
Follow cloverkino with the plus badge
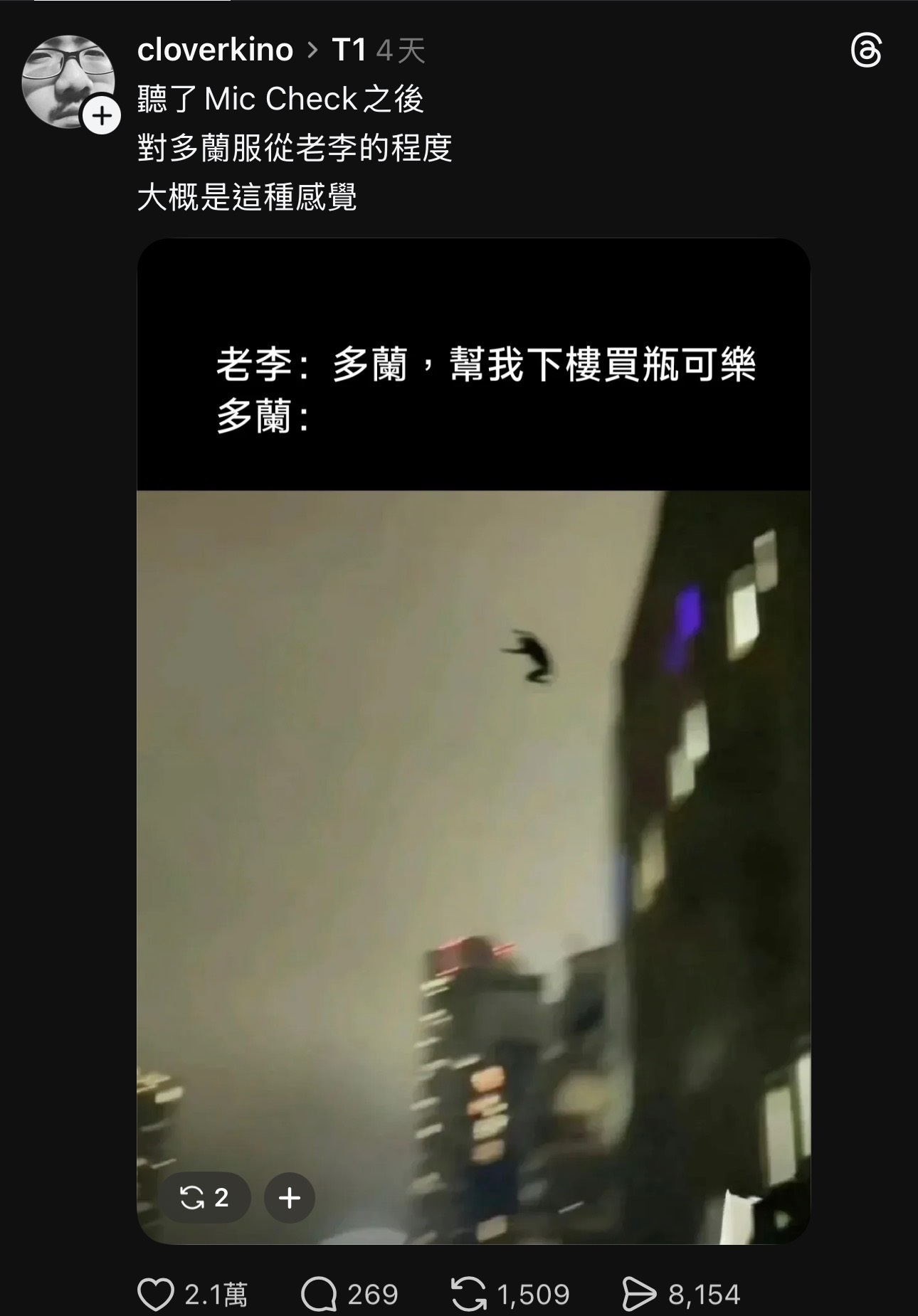click(x=102, y=115)
